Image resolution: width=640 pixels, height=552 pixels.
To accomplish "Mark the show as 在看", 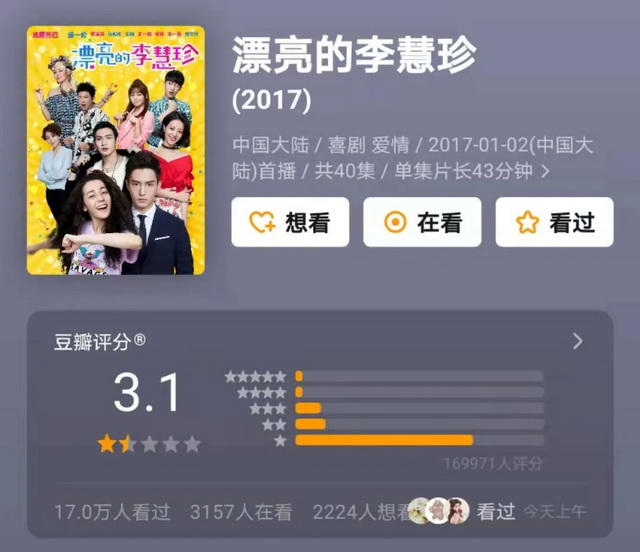I will pos(421,222).
